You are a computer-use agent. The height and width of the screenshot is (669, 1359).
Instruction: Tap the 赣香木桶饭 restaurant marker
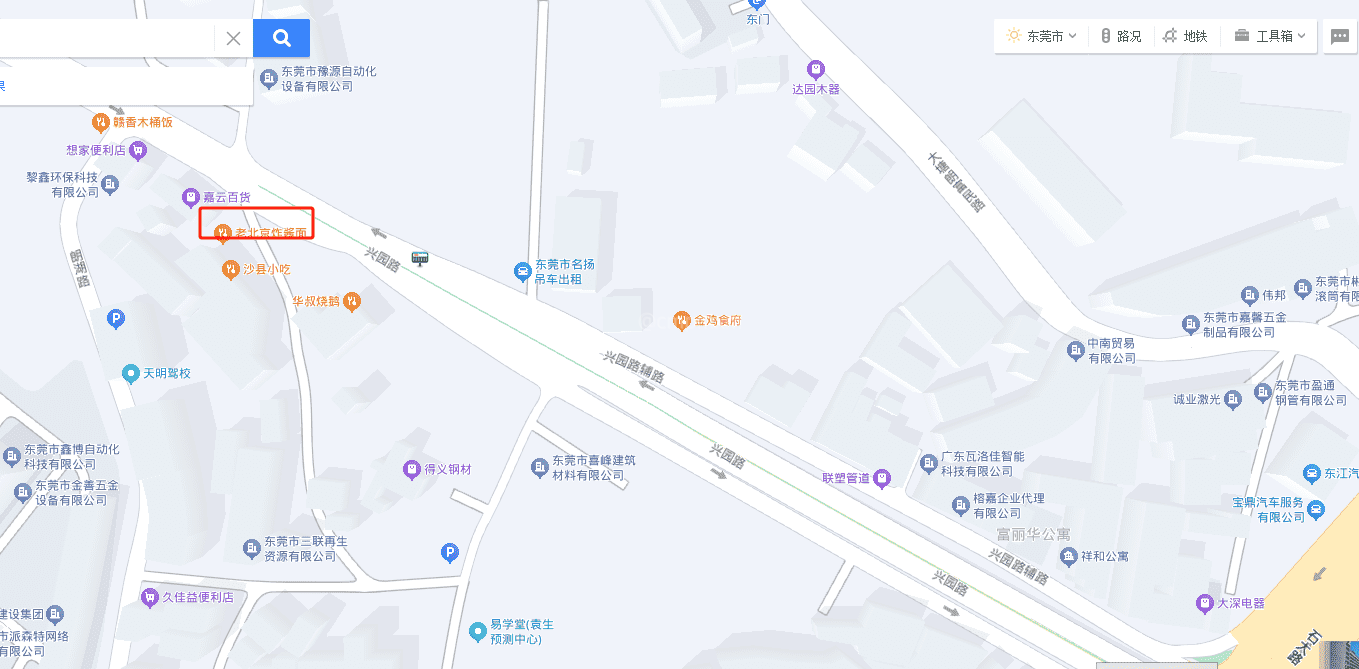(x=100, y=122)
